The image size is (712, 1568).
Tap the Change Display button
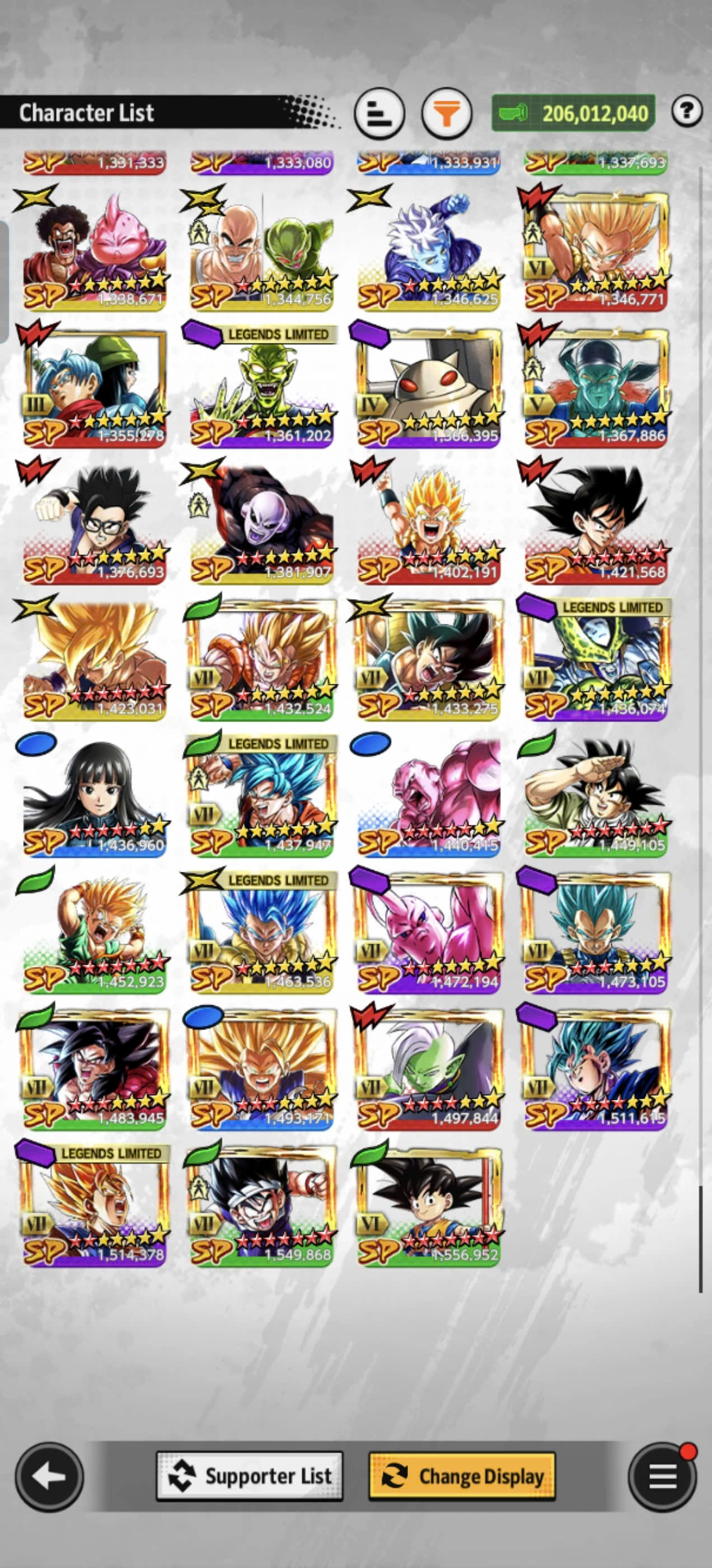[462, 1476]
